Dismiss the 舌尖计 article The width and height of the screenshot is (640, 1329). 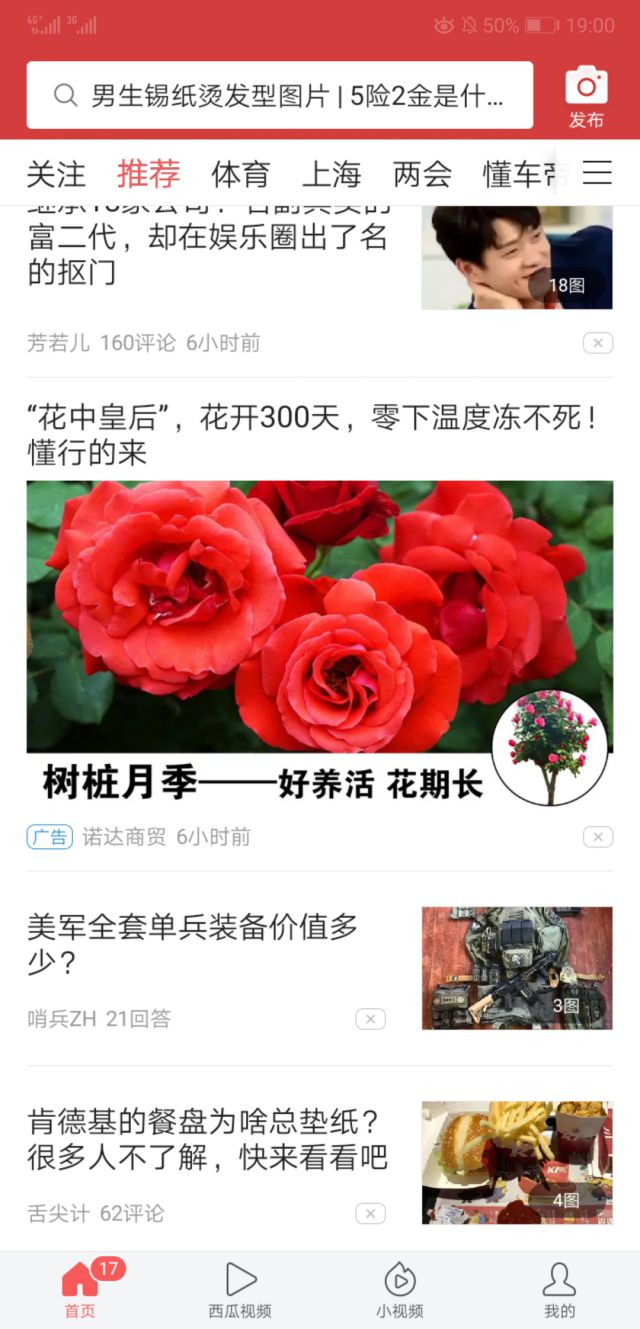click(370, 1214)
